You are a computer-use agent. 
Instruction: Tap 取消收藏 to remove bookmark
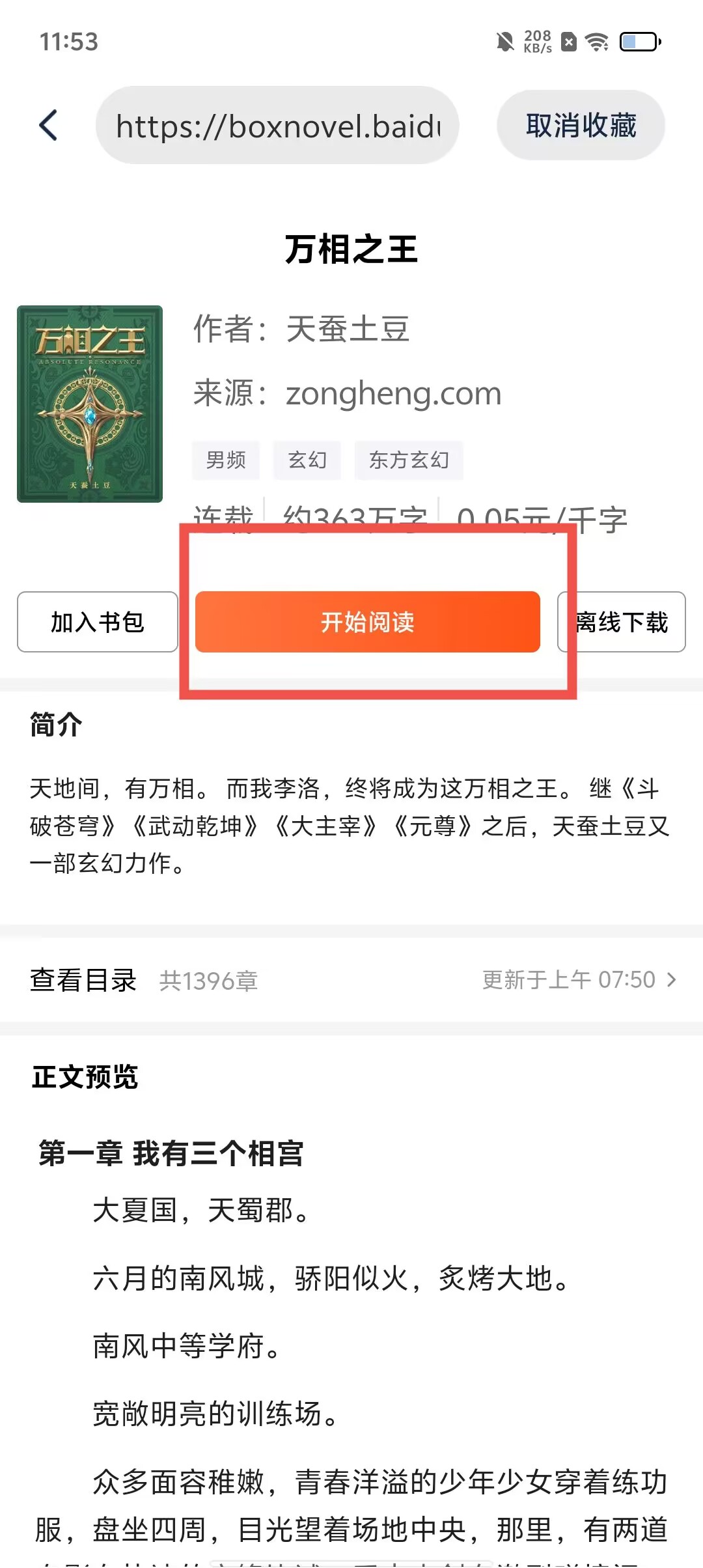pyautogui.click(x=581, y=125)
